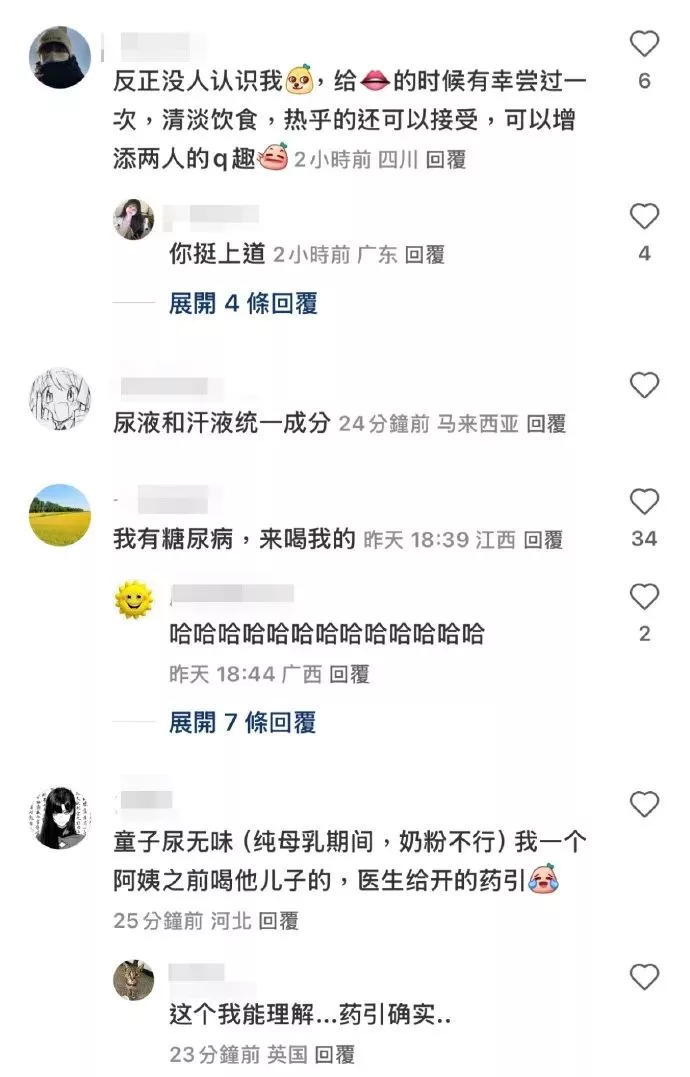This screenshot has width=690, height=1077.
Task: Reply to the 马来西亚 comment via 回覆
Action: pos(546,424)
